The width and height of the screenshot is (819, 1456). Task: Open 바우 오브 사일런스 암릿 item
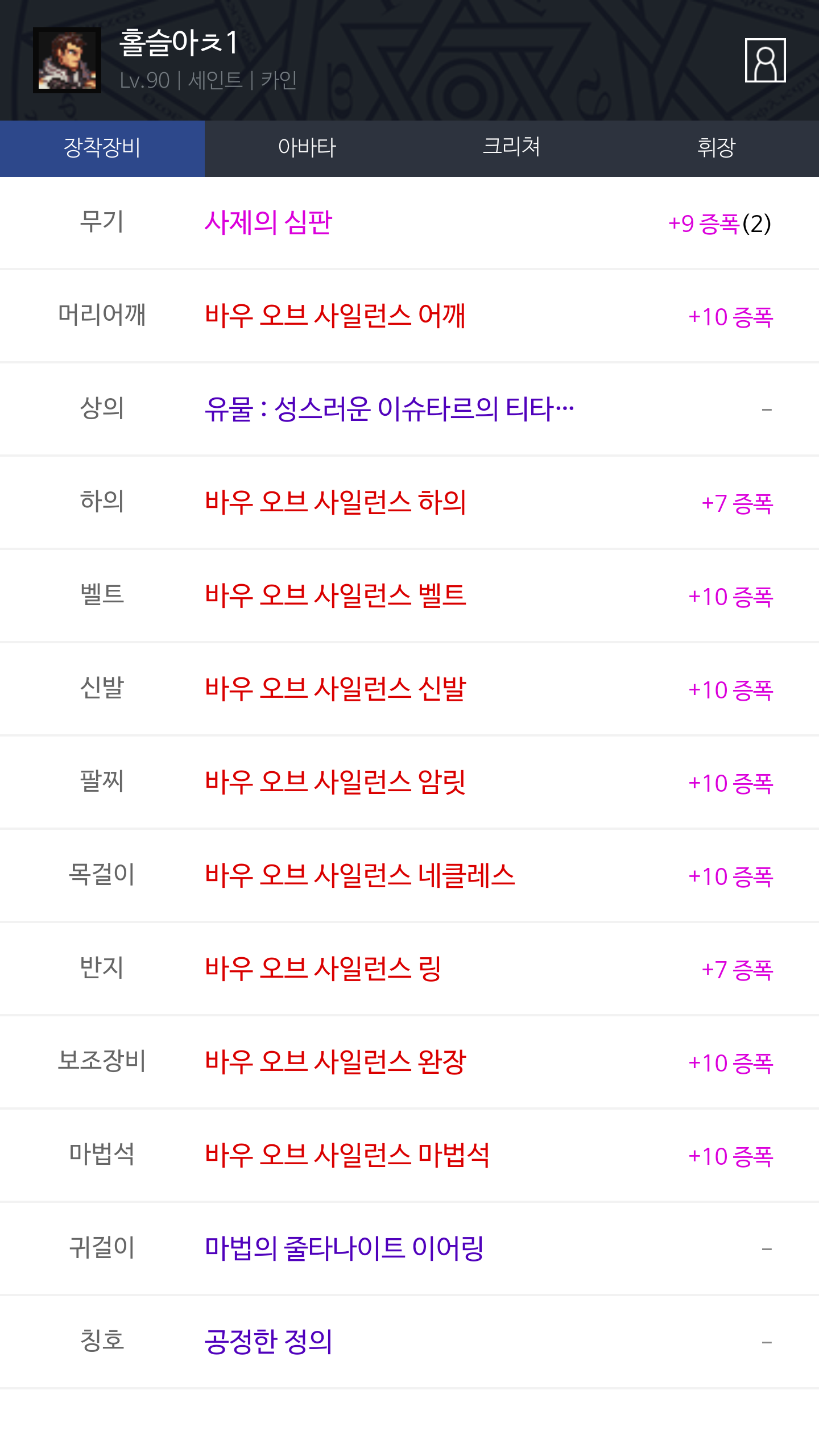click(409, 782)
